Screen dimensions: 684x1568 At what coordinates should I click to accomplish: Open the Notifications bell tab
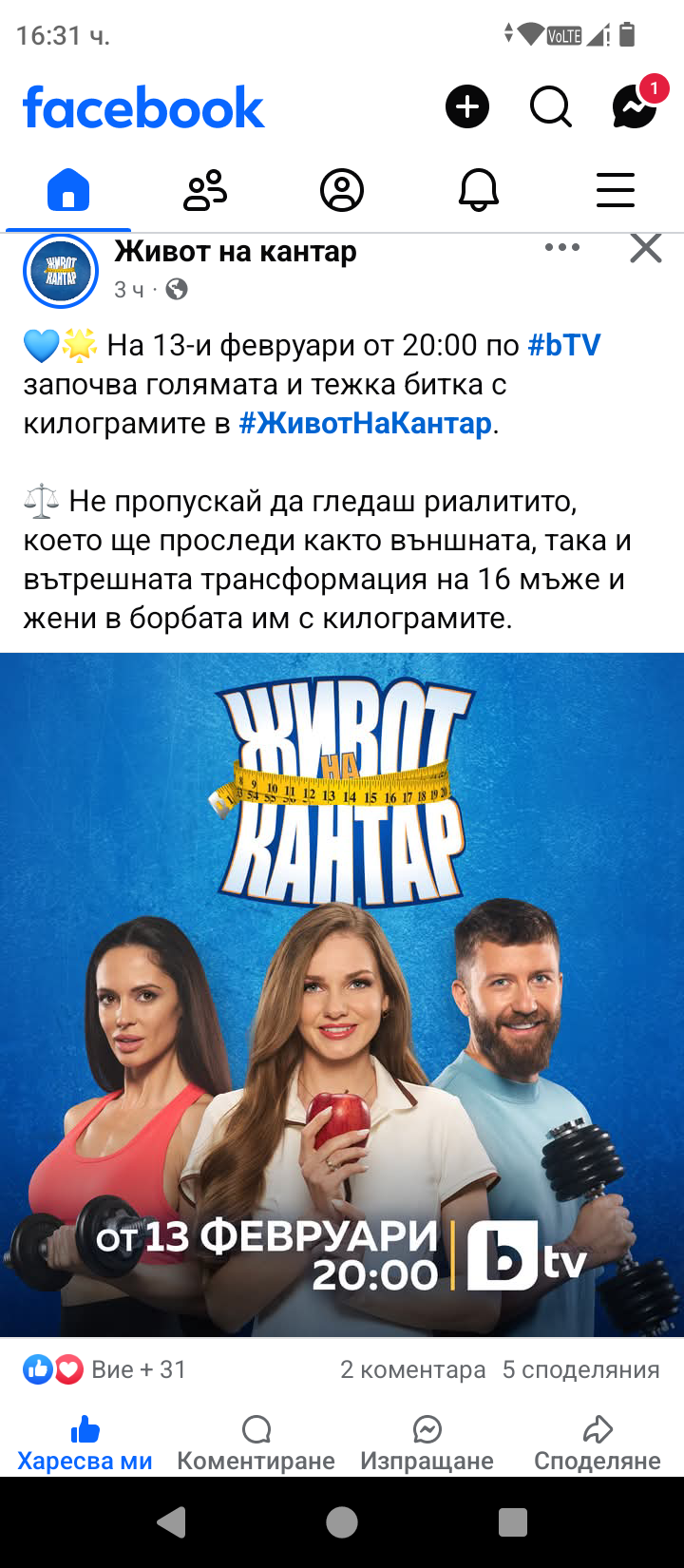[x=479, y=190]
